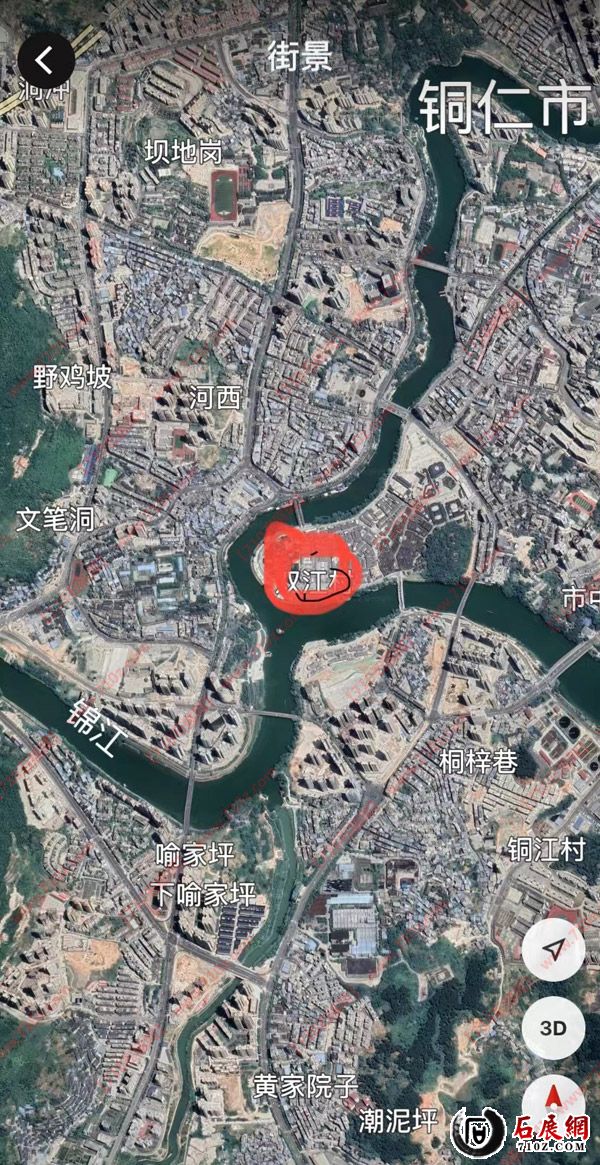
Task: Go back using the arrow button
Action: pyautogui.click(x=46, y=60)
